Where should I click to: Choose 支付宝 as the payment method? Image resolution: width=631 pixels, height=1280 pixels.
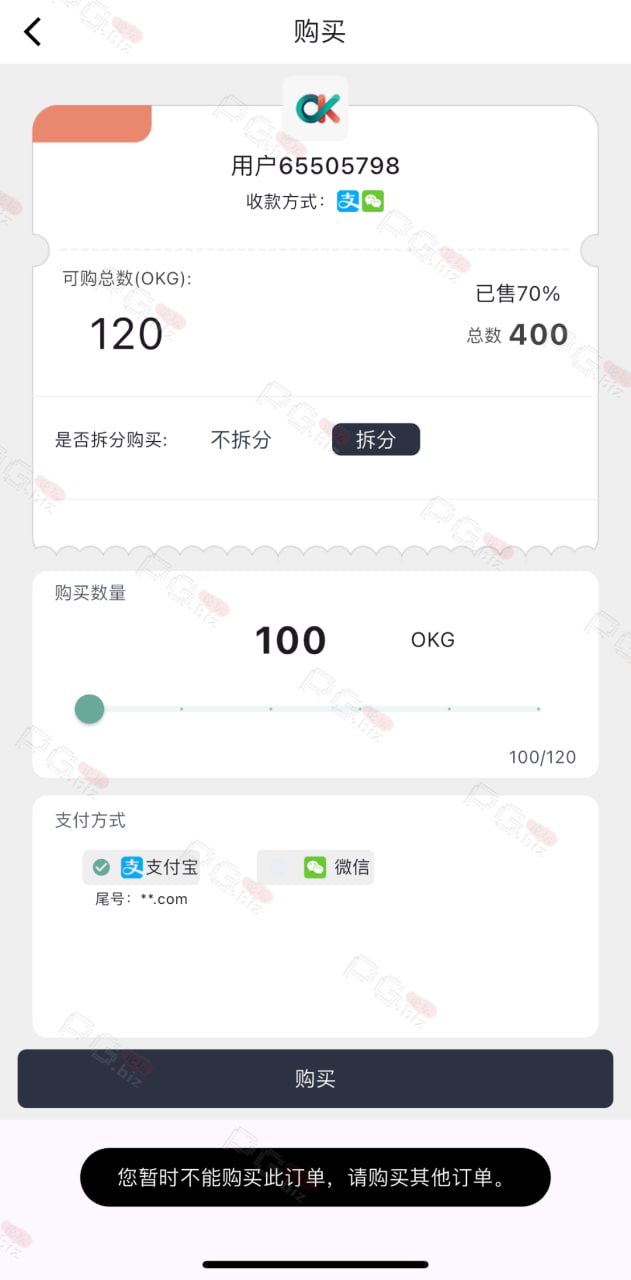point(141,867)
